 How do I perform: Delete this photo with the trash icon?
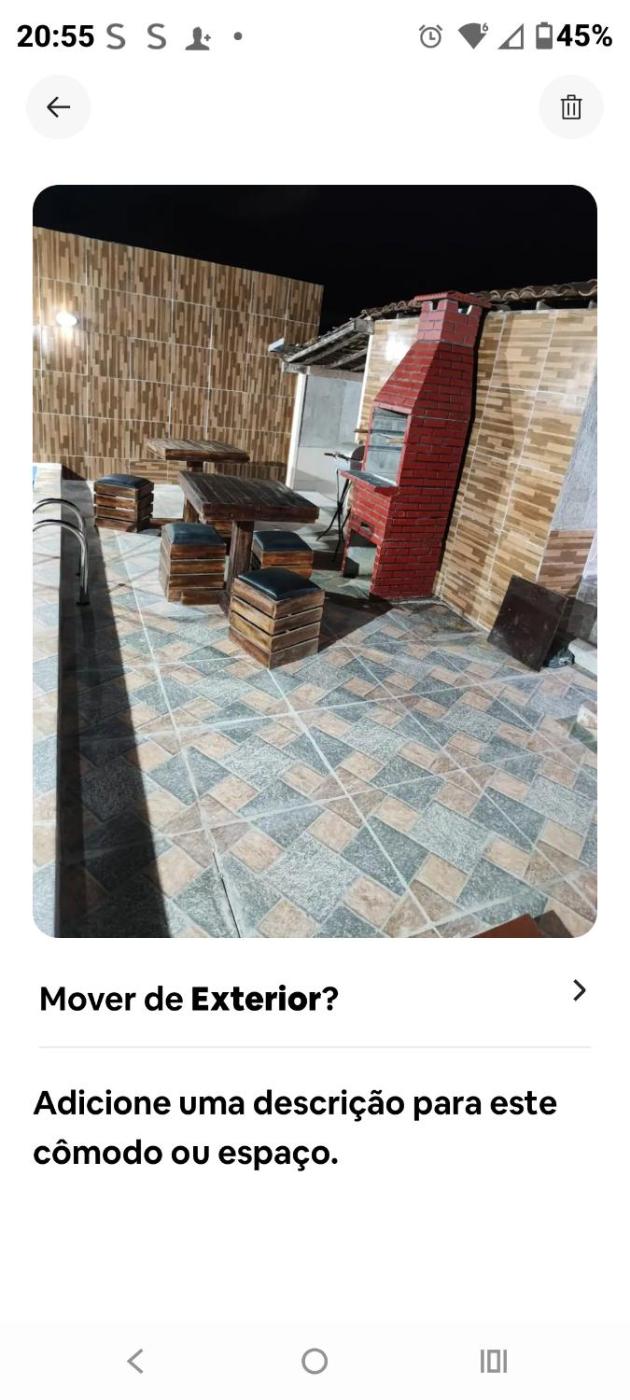click(x=571, y=107)
